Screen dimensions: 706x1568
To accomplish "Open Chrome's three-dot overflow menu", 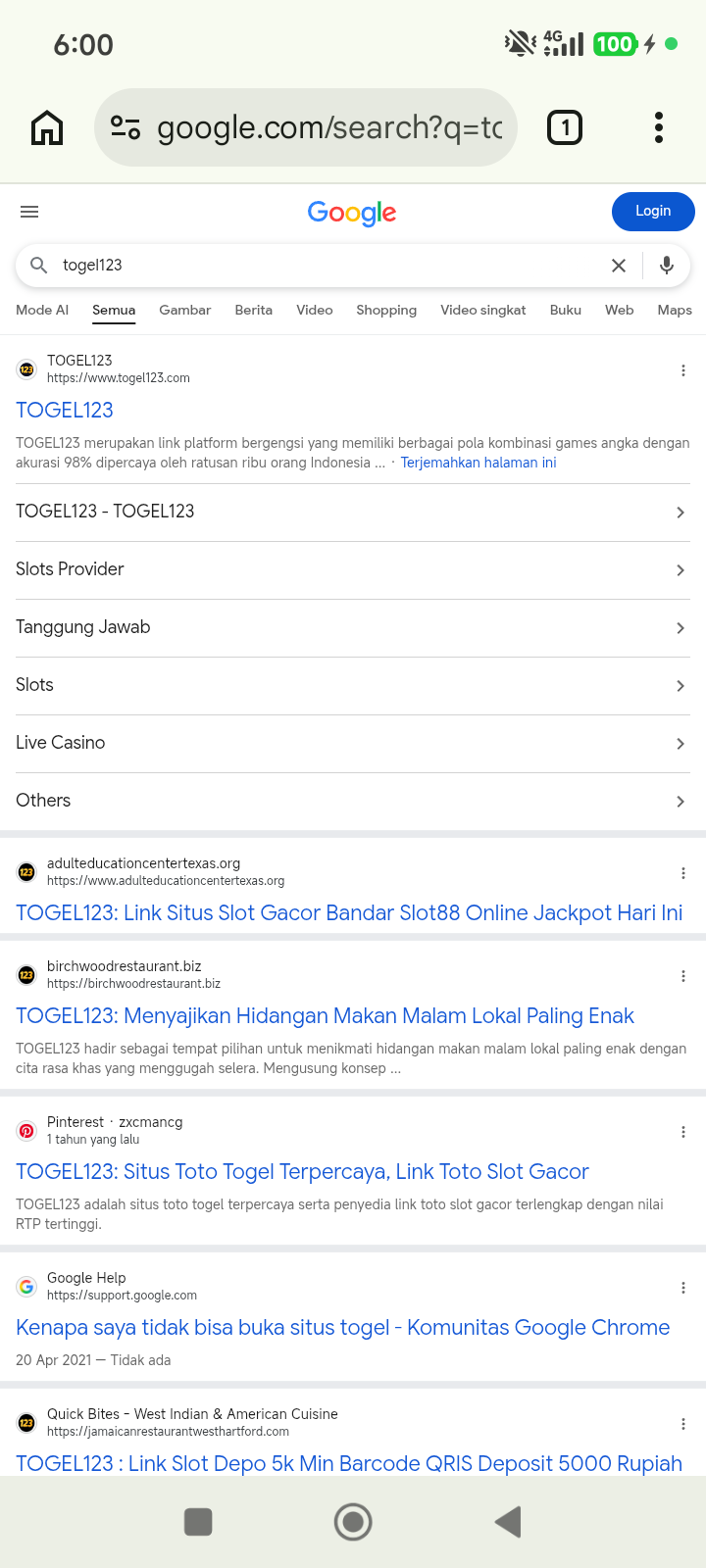I will [x=658, y=127].
